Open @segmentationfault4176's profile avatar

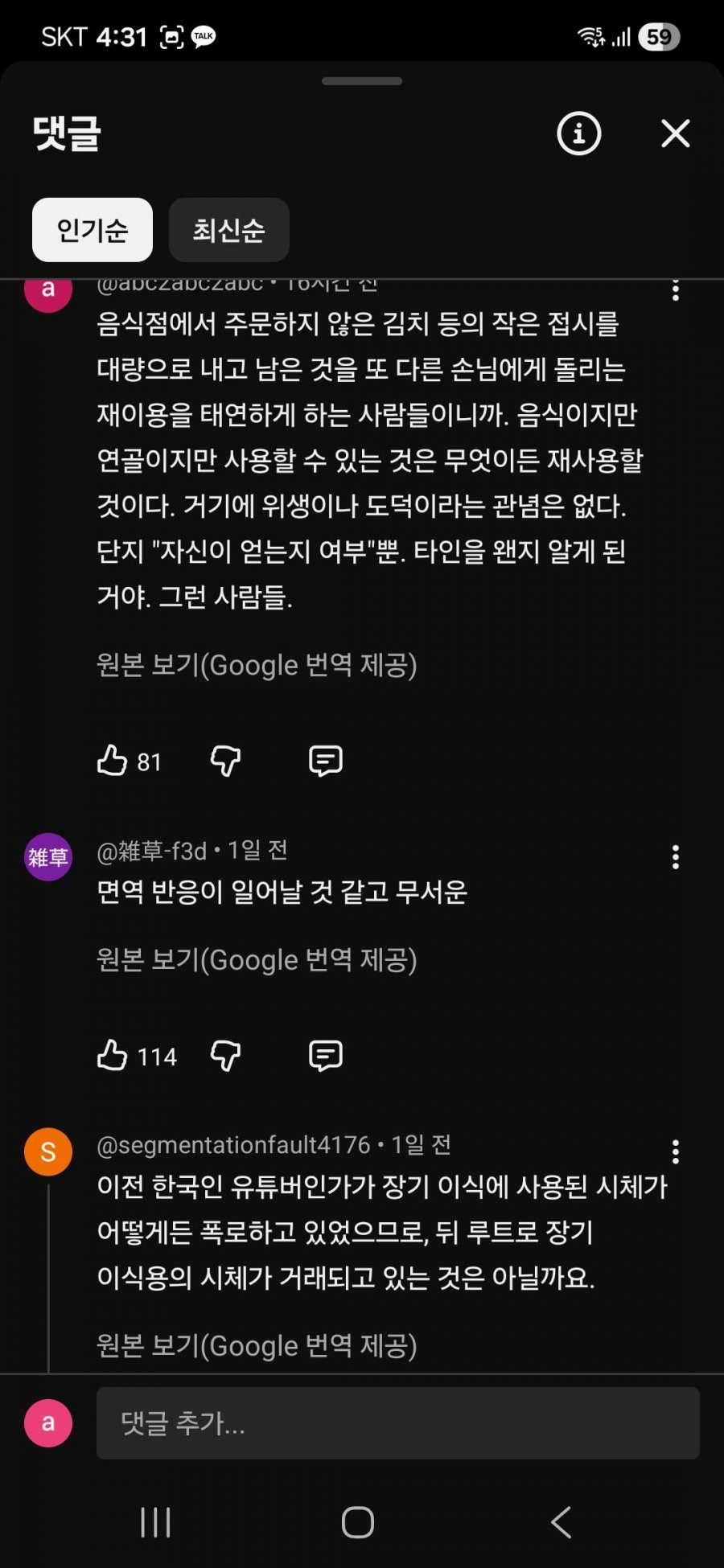[x=48, y=1152]
